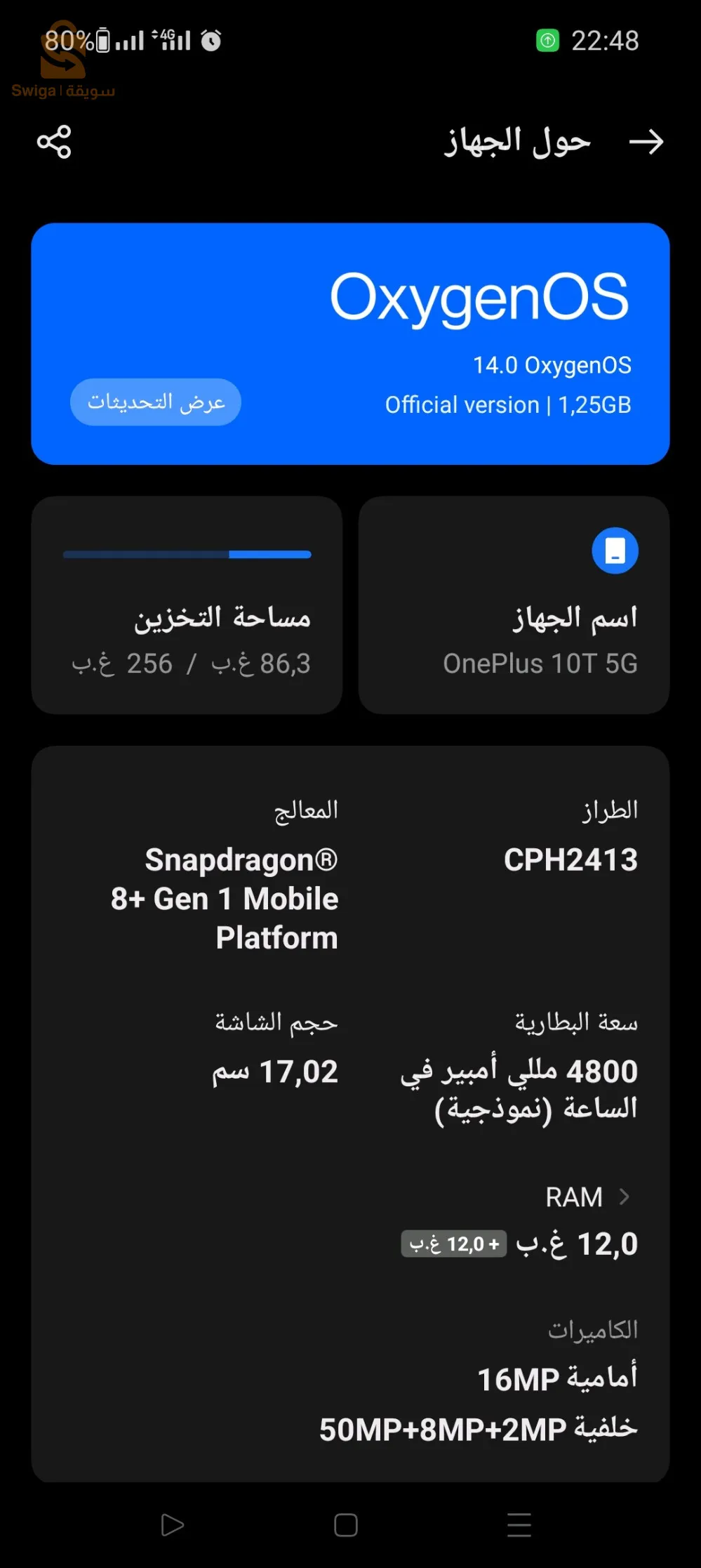
Task: Tap the عرض التحديثات updates button
Action: pyautogui.click(x=156, y=402)
